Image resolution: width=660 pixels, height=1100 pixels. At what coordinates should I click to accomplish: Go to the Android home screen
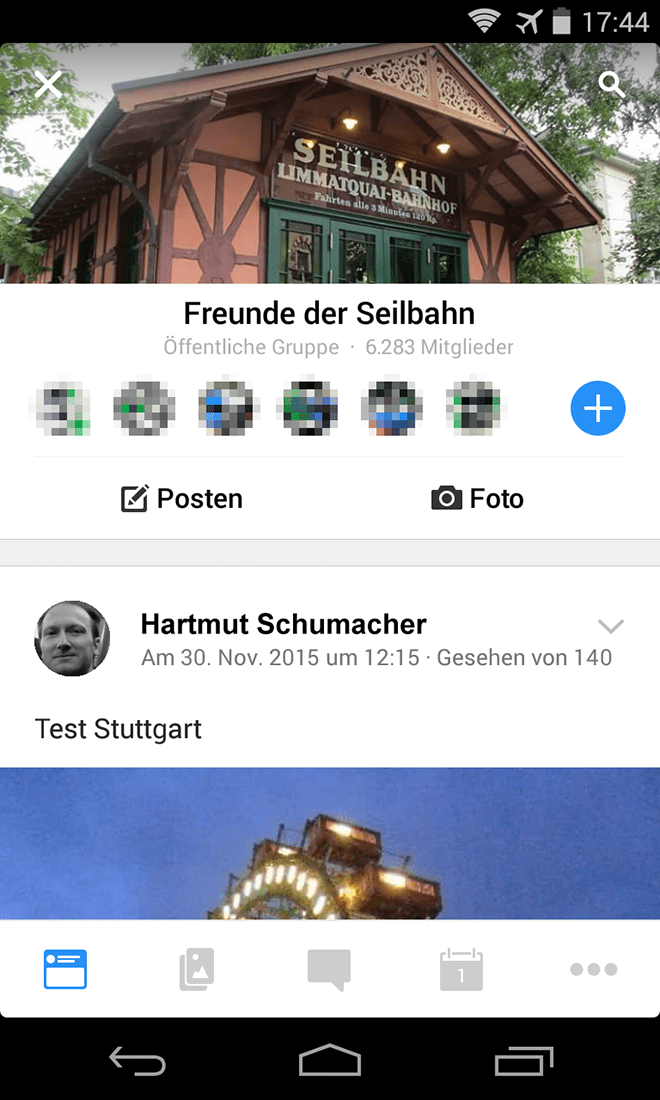330,1060
